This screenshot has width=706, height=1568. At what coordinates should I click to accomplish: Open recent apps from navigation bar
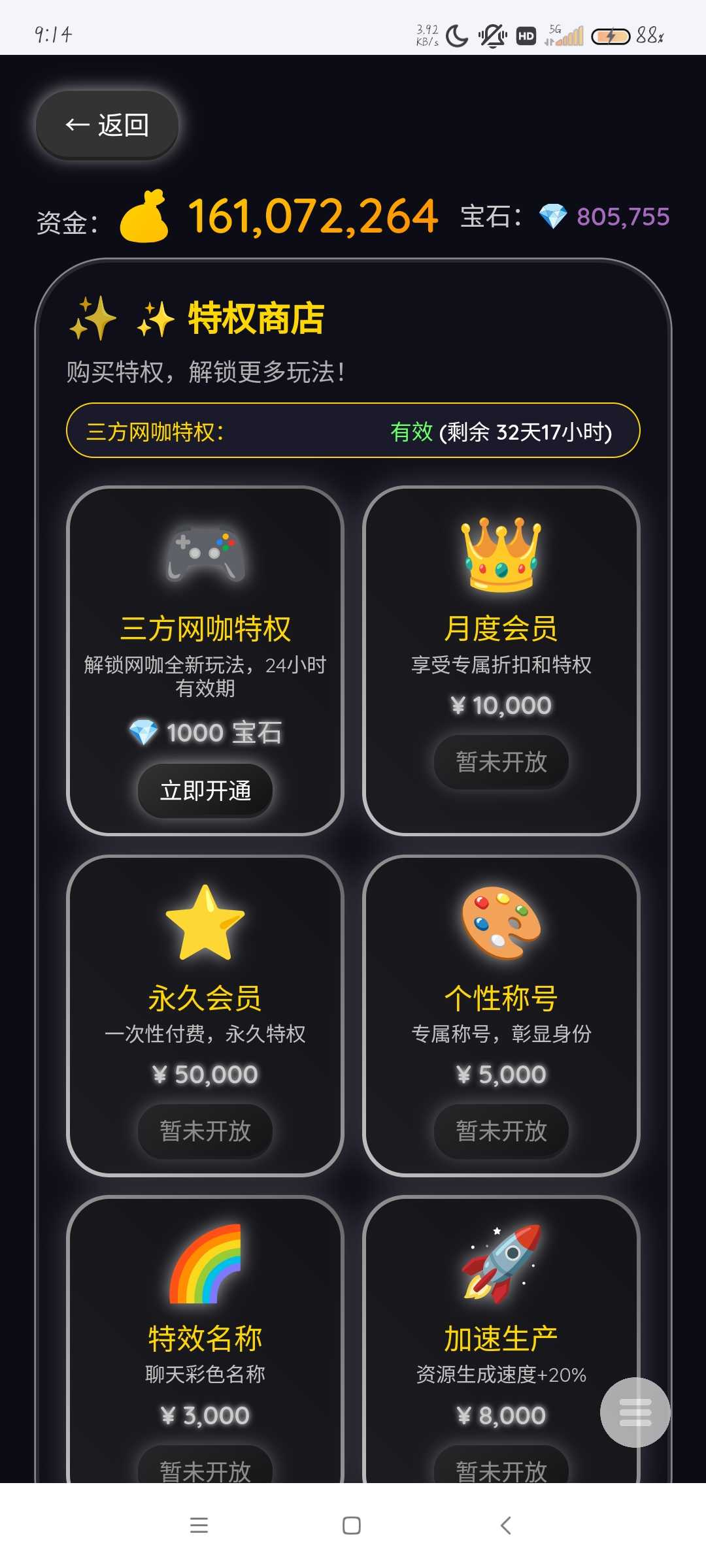tap(199, 1526)
